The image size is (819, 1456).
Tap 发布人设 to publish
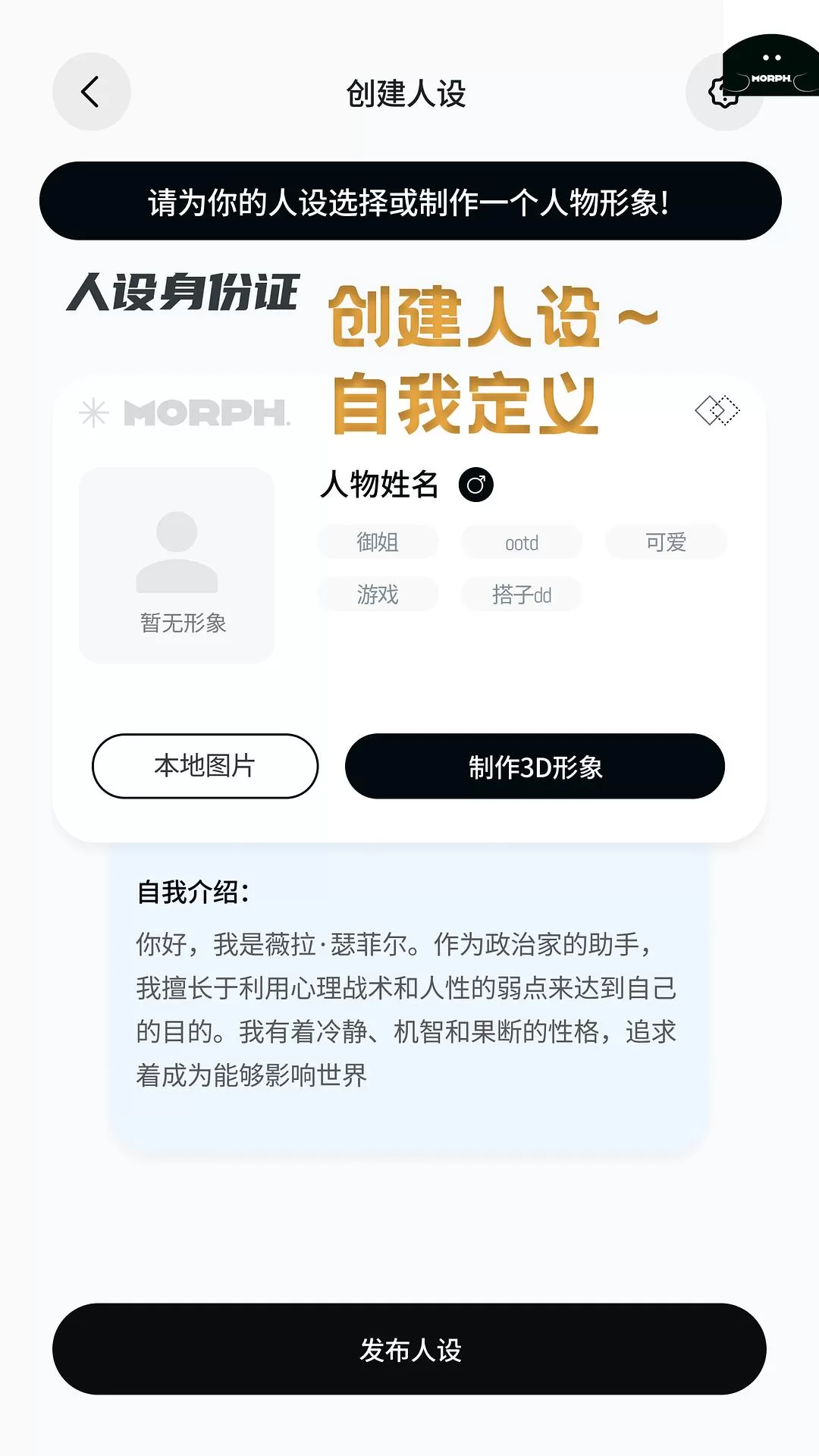409,1349
